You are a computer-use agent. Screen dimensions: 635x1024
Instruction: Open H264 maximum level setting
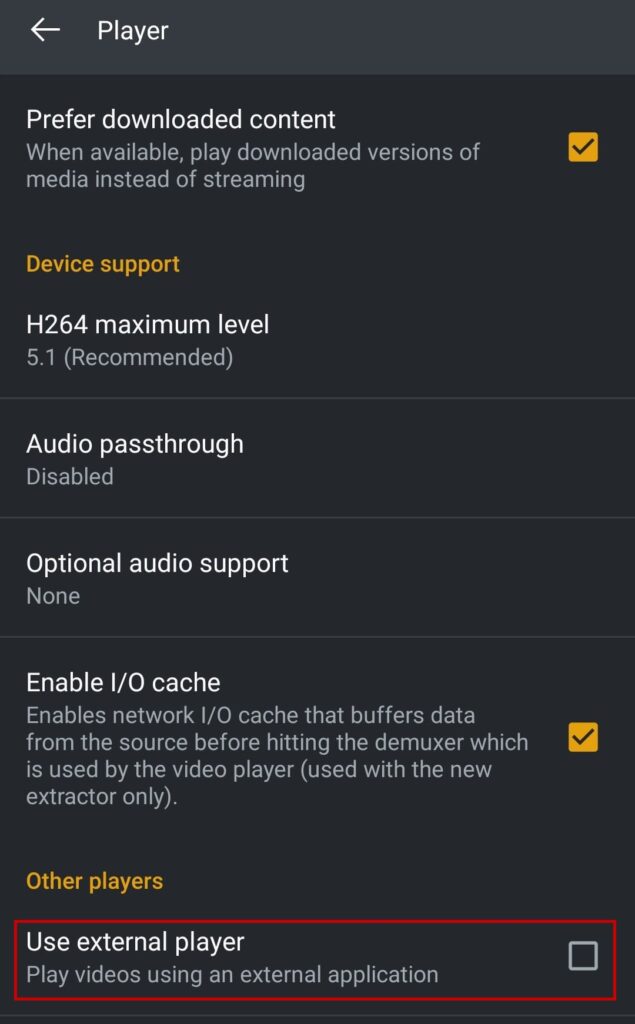(x=148, y=339)
